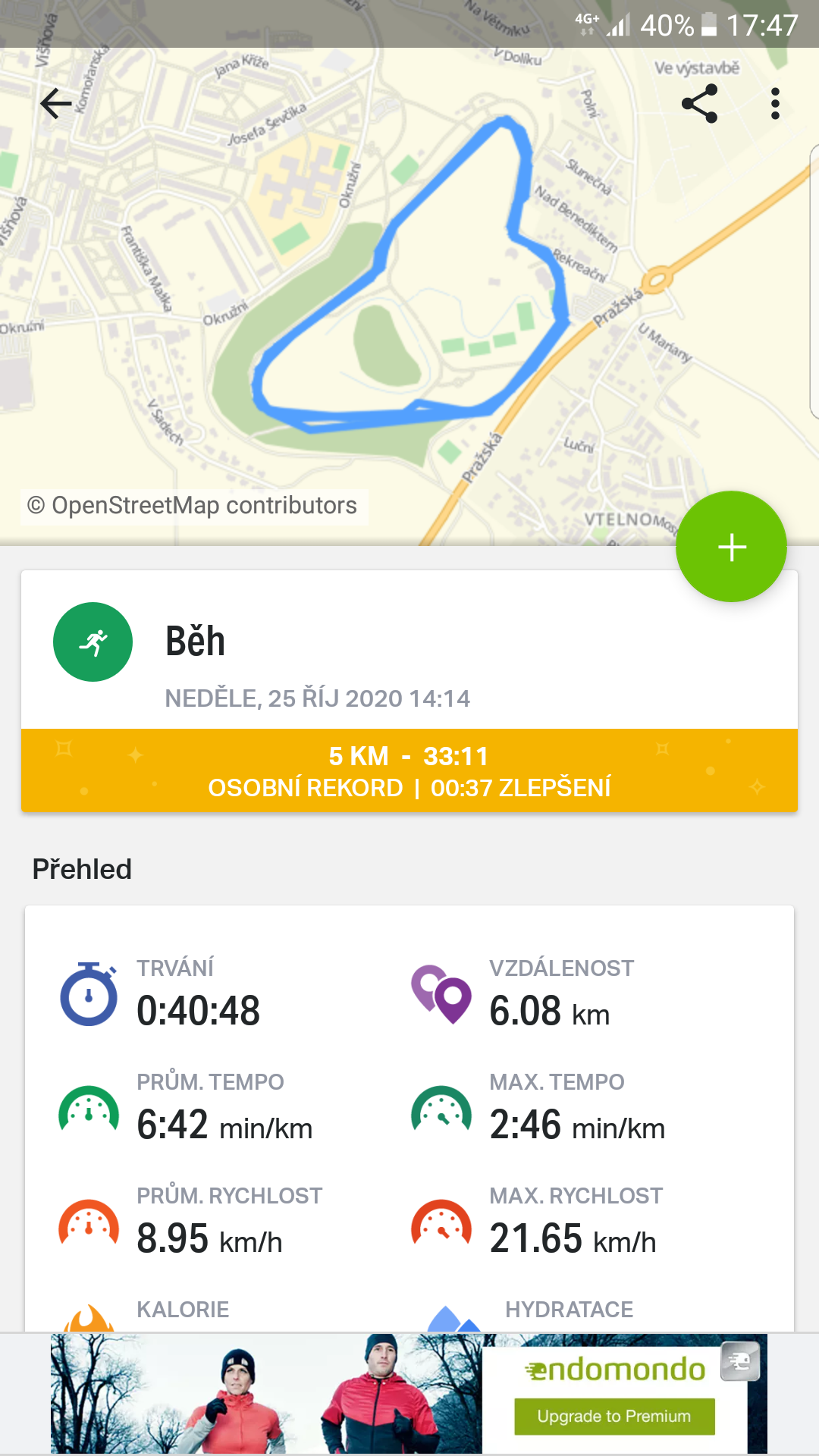Image resolution: width=819 pixels, height=1456 pixels.
Task: Open the route map view
Action: [409, 296]
